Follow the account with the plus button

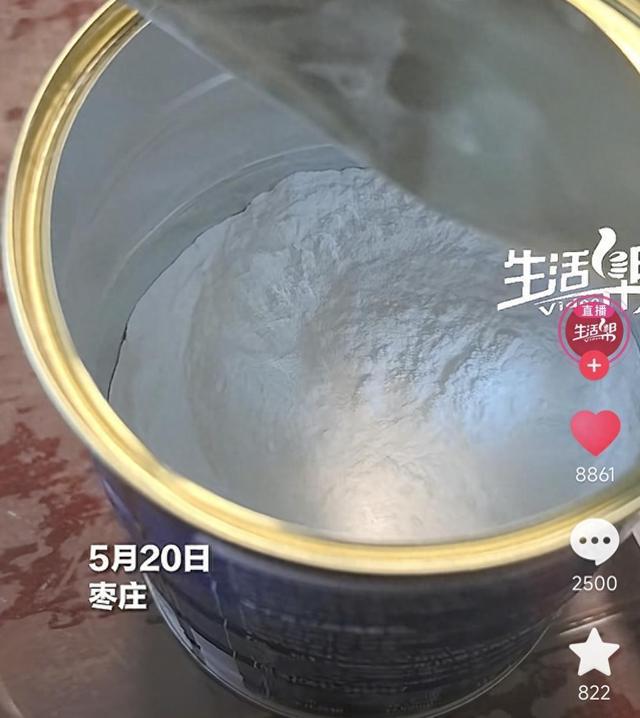595,366
